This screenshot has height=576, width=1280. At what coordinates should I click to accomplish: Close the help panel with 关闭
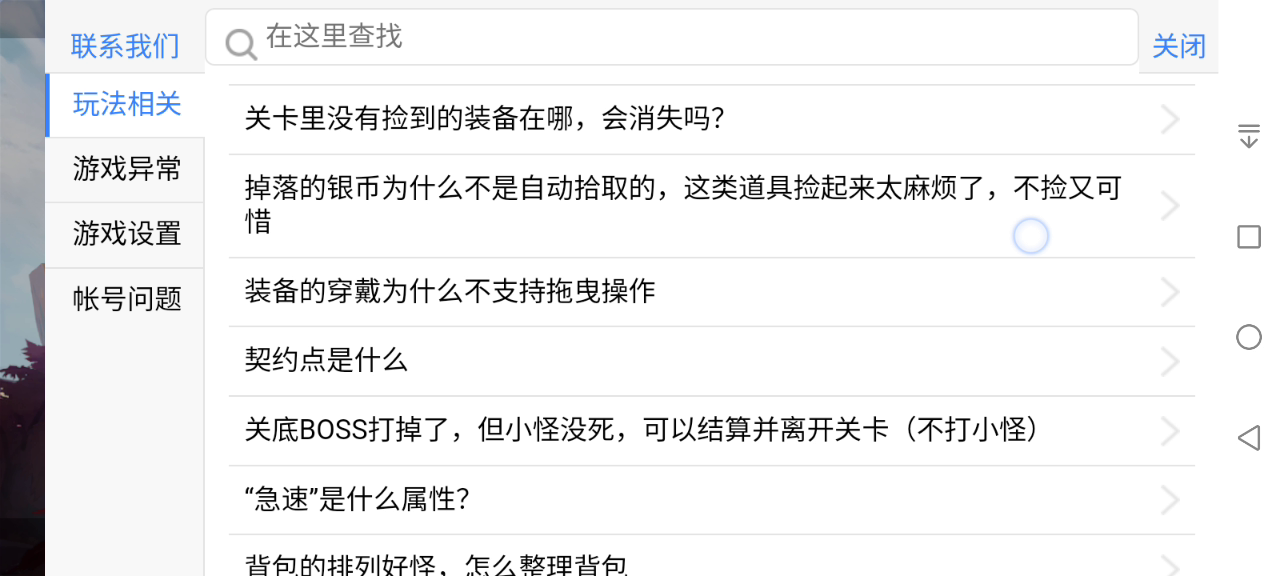click(1178, 46)
